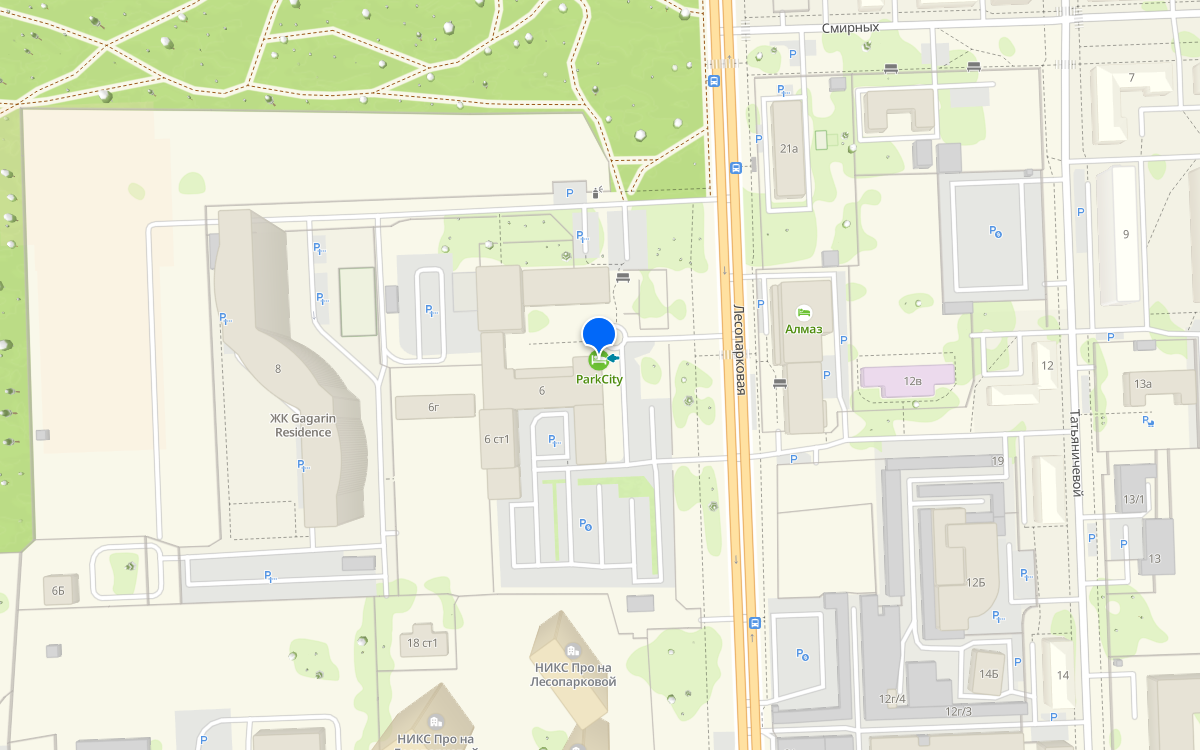Viewport: 1200px width, 750px height.
Task: Open the ParkCity hotel marker
Action: pyautogui.click(x=598, y=361)
